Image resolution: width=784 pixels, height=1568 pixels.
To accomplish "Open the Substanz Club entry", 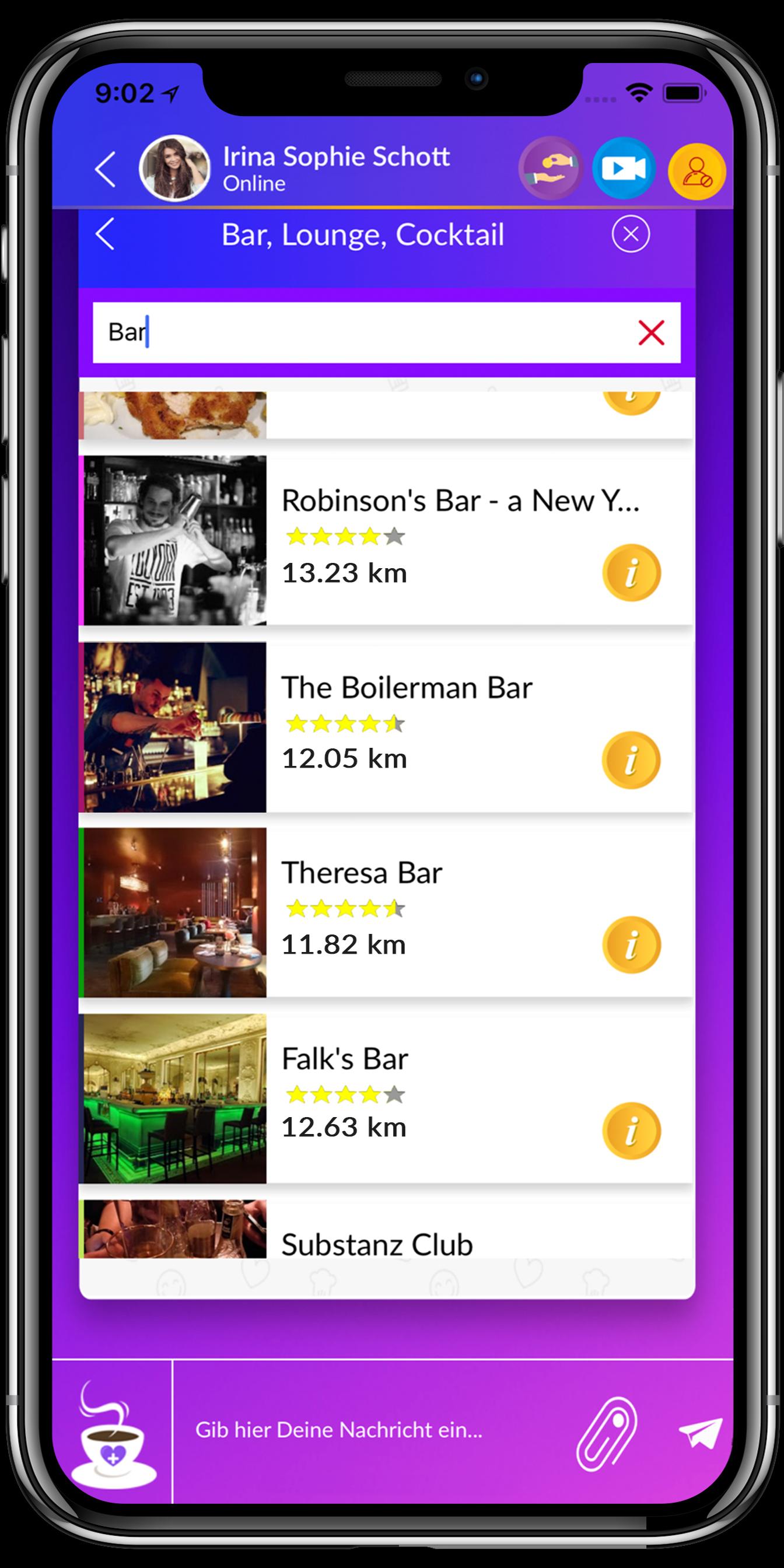I will [x=376, y=1244].
